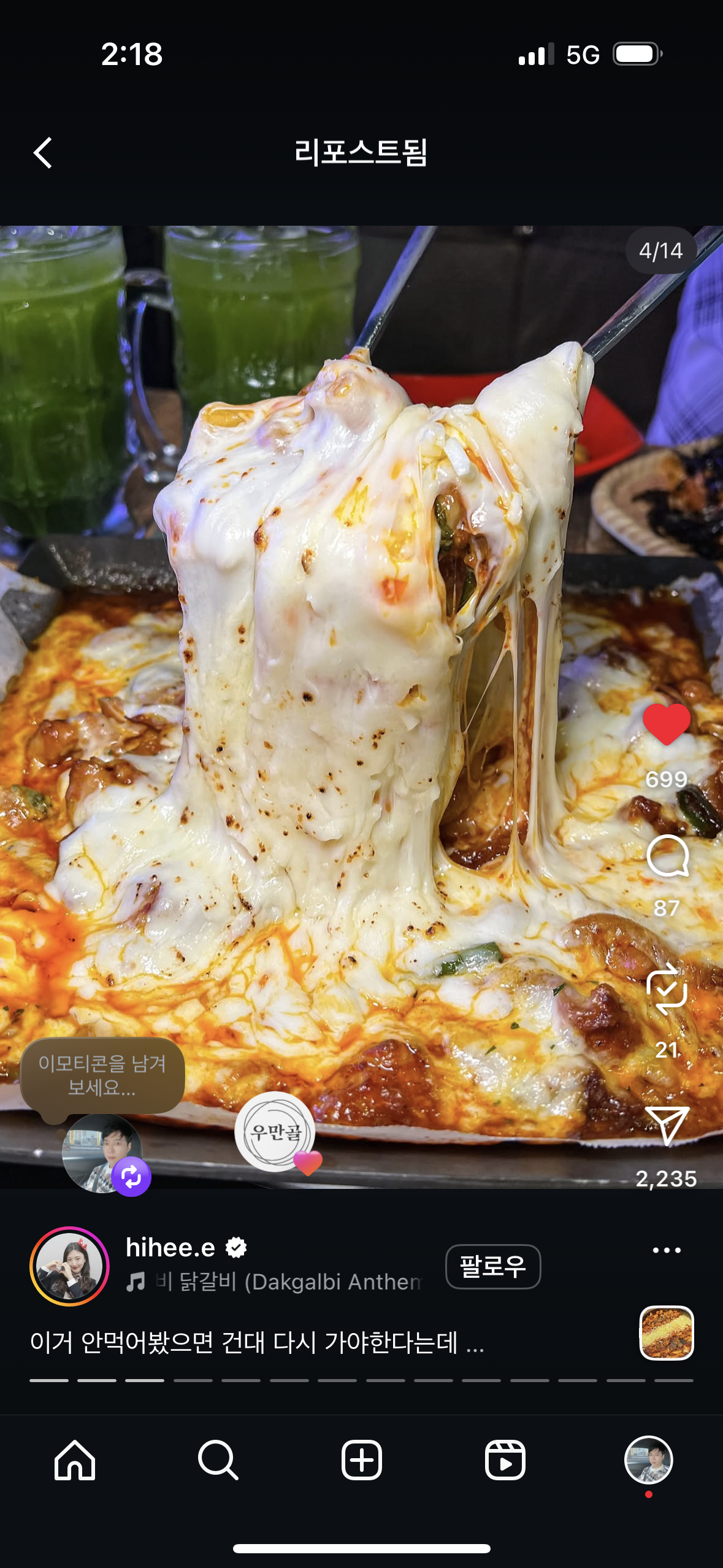
Task: Open the hihee.e username link
Action: [170, 1247]
